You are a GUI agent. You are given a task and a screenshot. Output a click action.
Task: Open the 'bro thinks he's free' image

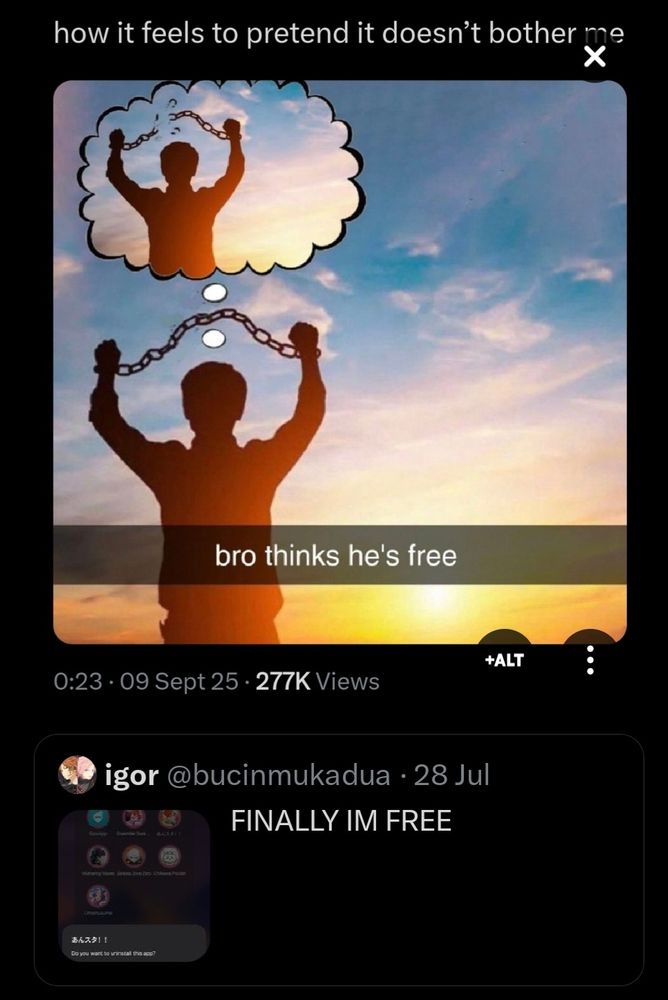tap(340, 360)
